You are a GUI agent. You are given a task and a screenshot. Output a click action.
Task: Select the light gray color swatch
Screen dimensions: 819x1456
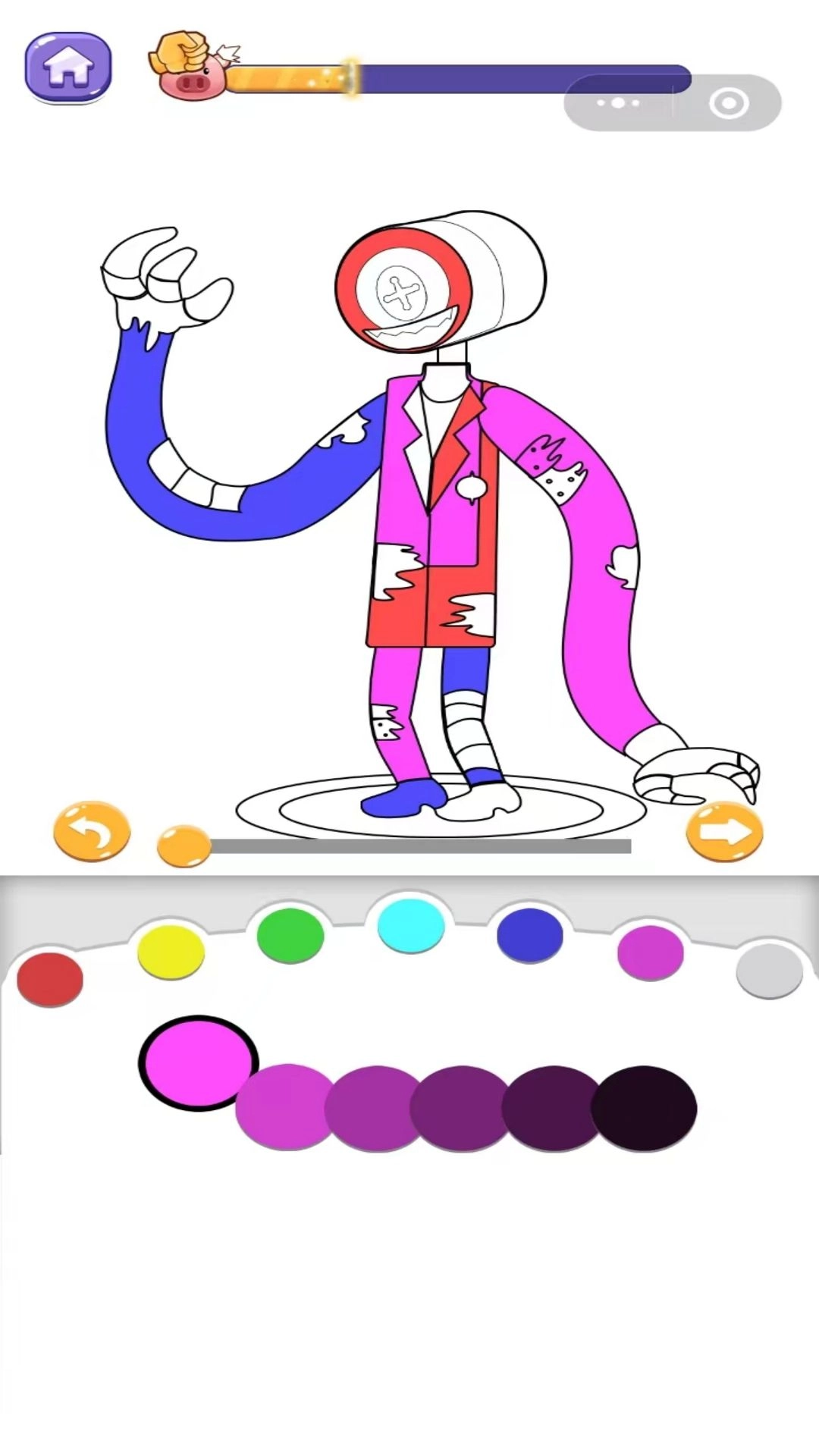click(x=769, y=971)
